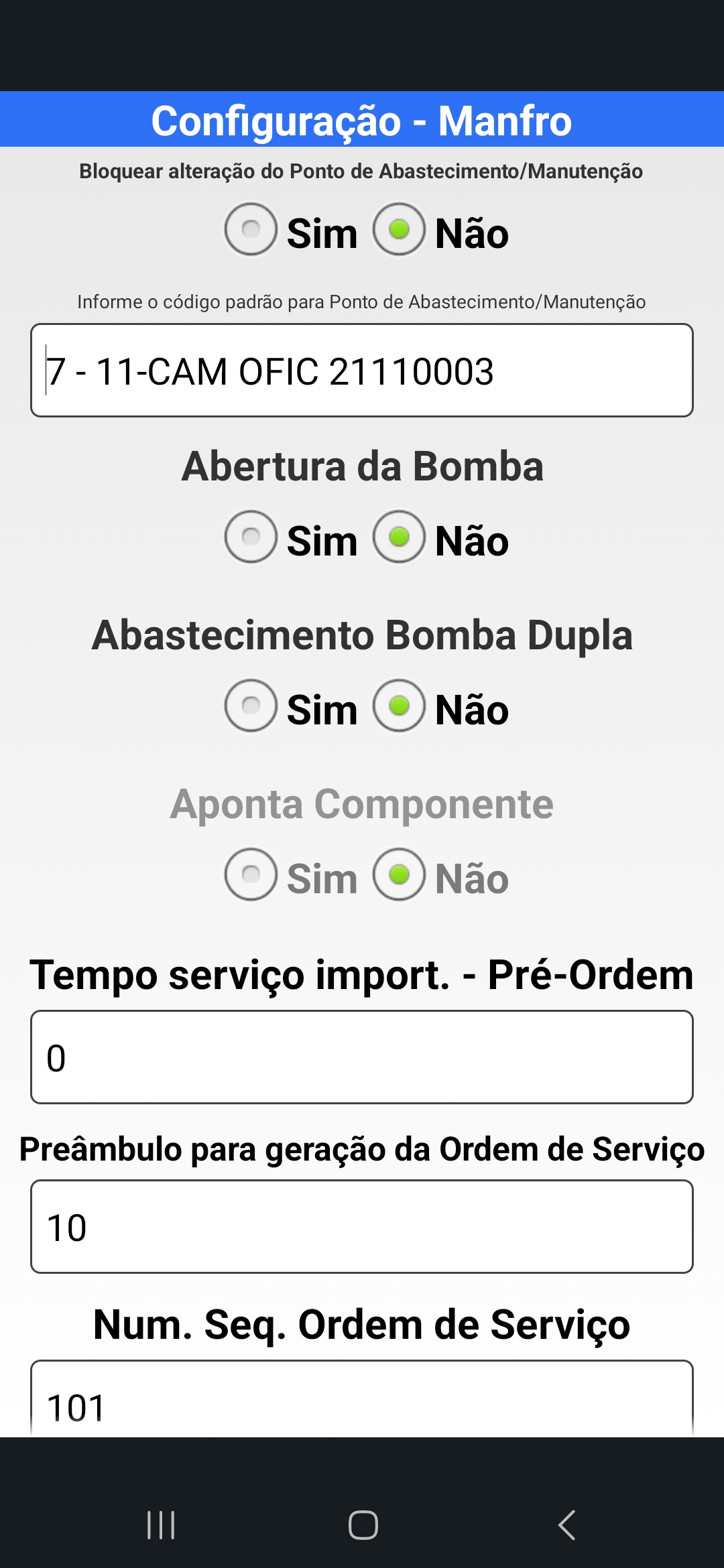Screen dimensions: 724x1568
Task: Select Não for Bloquear alteração do Ponto
Action: pos(399,230)
